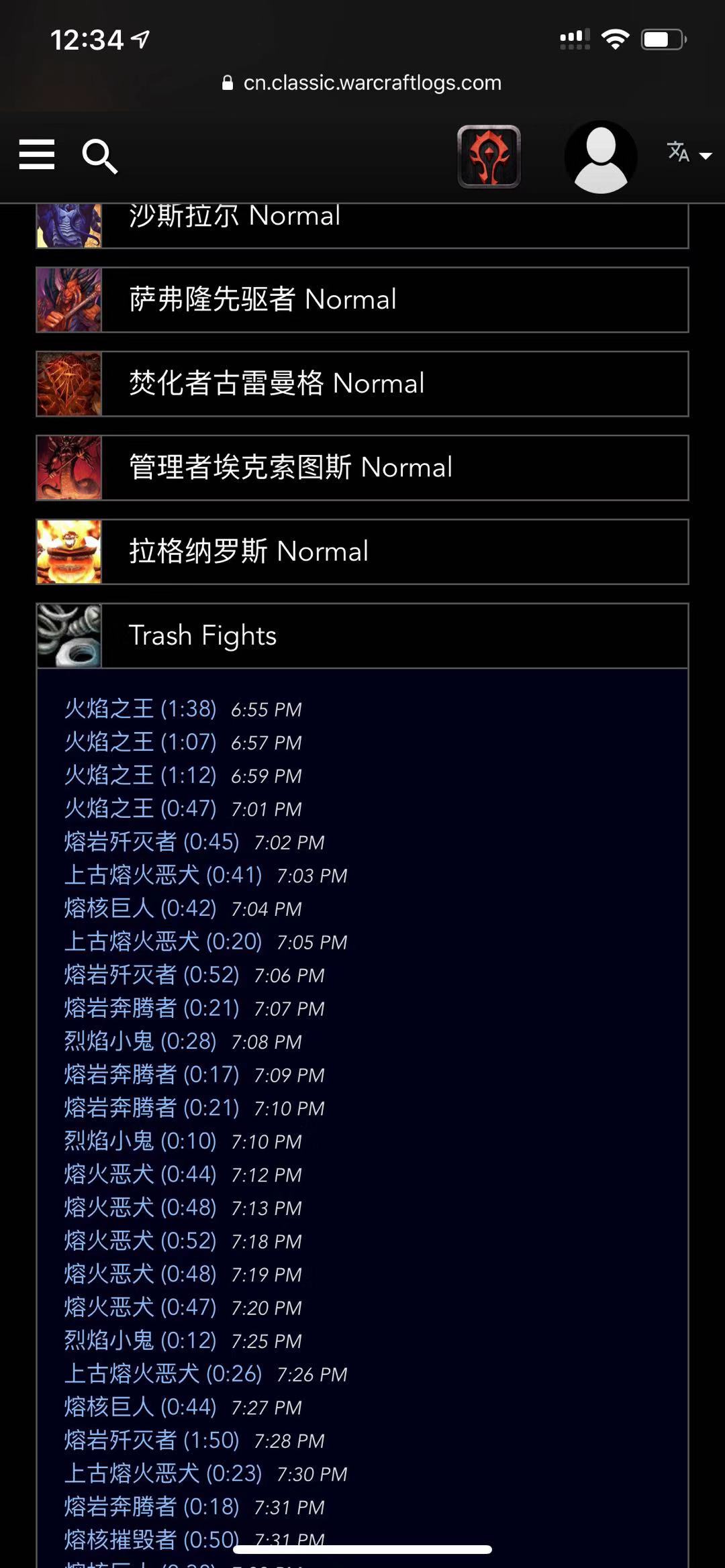Click the 管理者埃克索图斯 dragon portrait
The image size is (725, 1568).
[x=68, y=468]
